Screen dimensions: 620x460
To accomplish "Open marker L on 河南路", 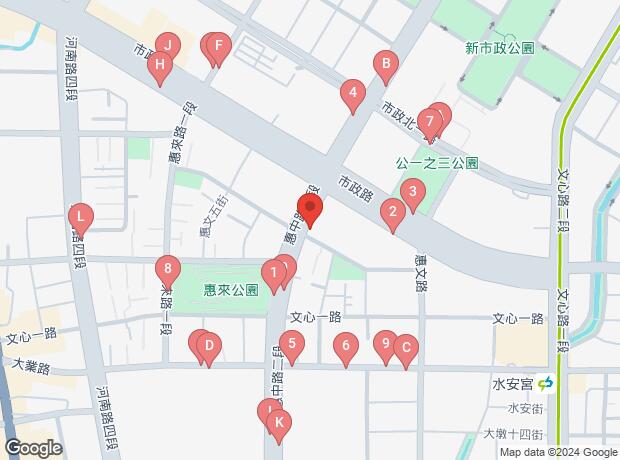I will [x=80, y=215].
